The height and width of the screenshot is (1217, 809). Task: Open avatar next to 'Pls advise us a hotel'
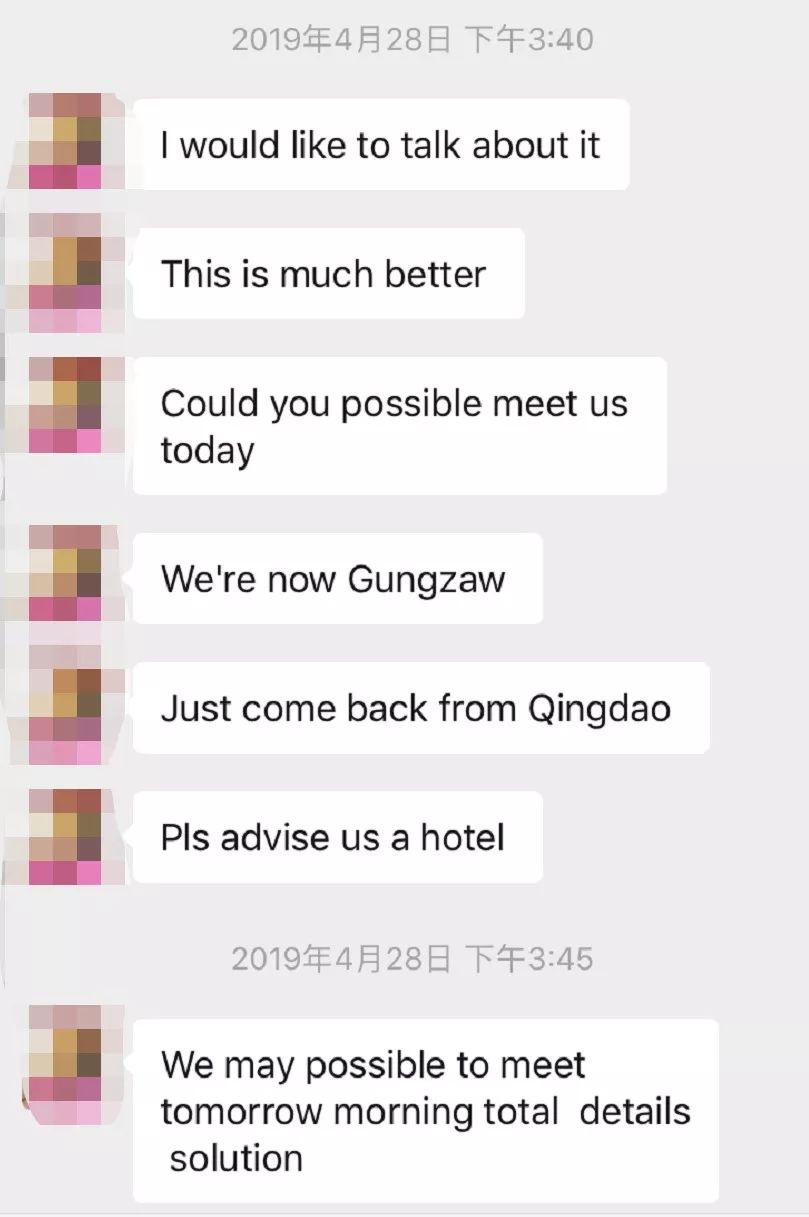pos(63,837)
